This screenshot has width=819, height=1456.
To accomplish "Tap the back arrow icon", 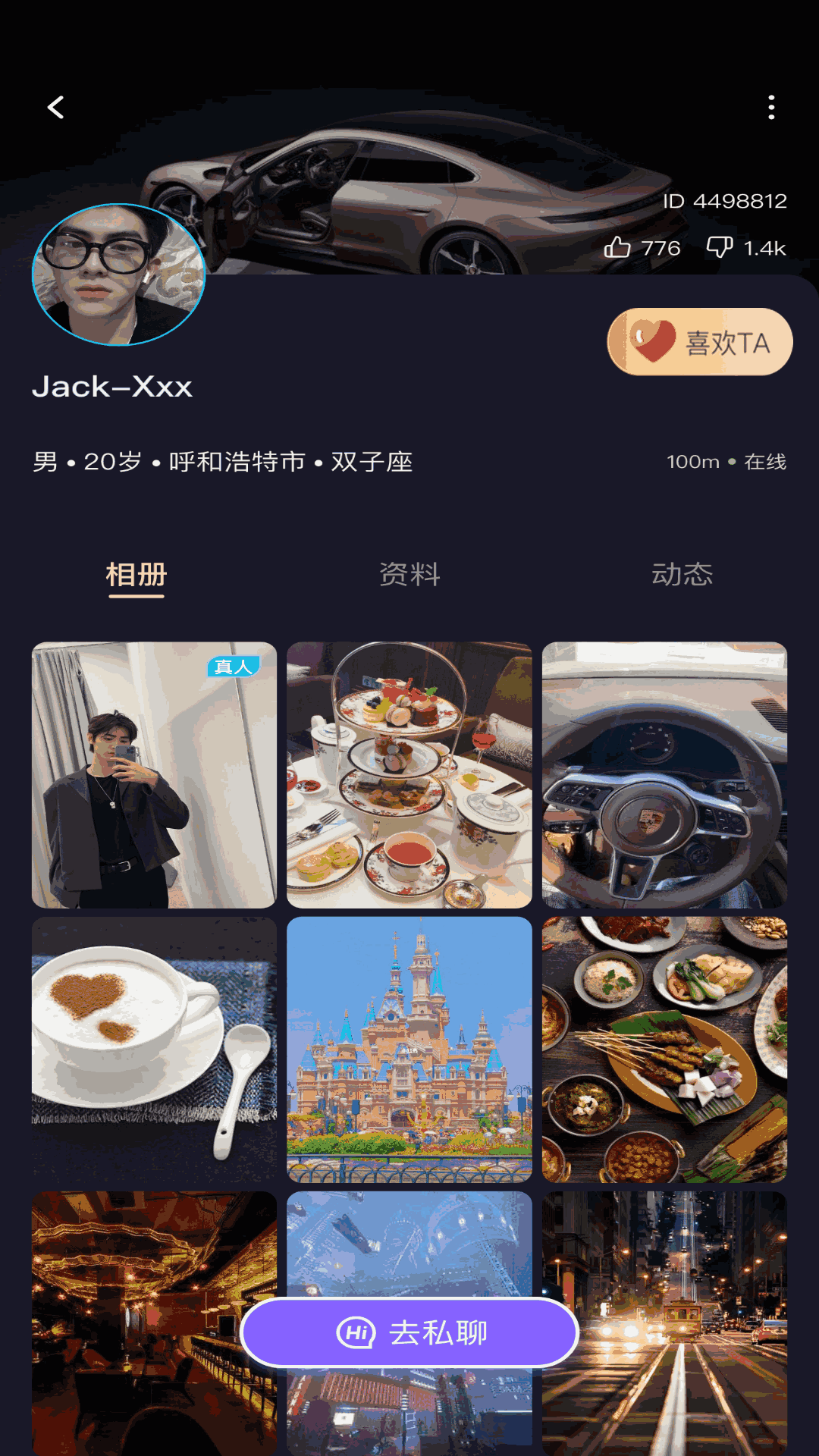I will (x=55, y=107).
